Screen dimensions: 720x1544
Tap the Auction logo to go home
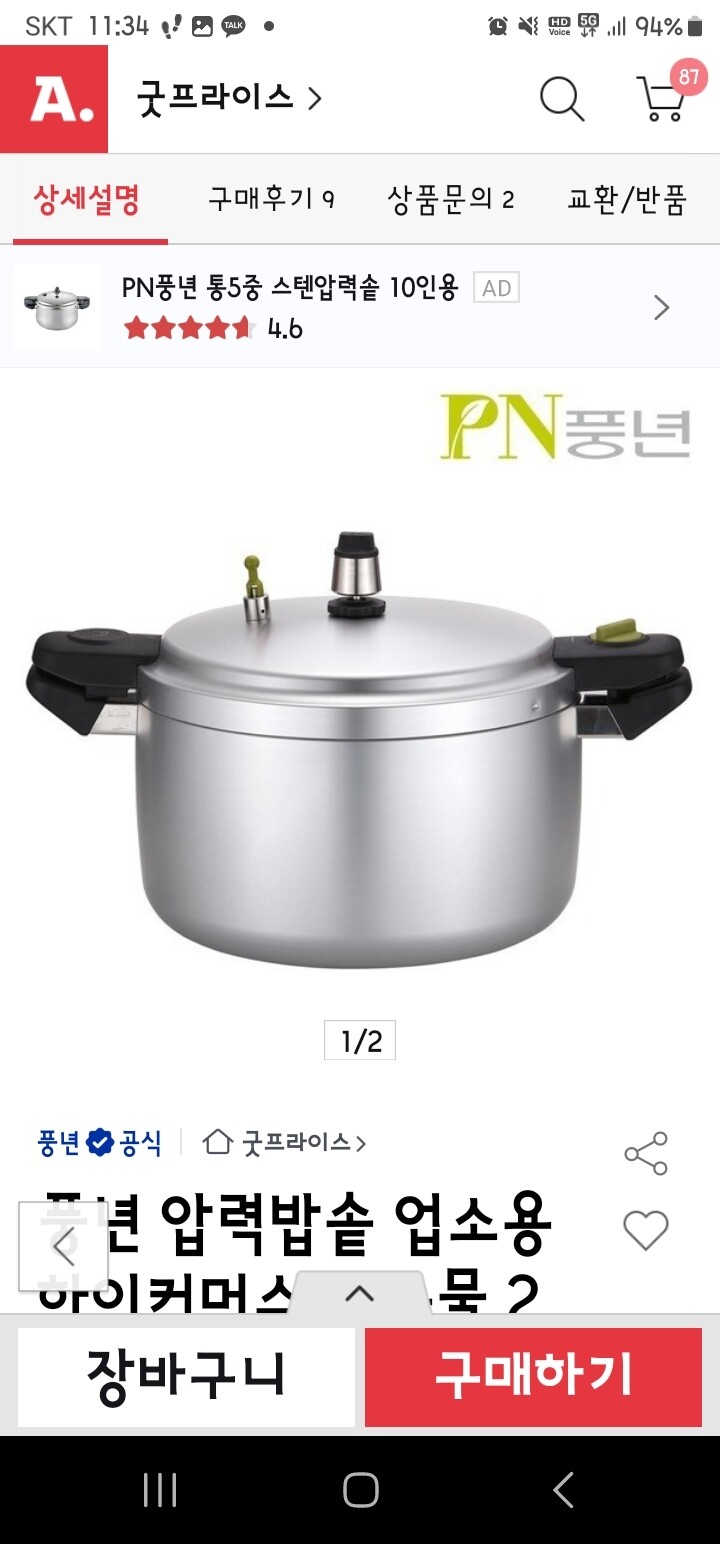point(53,99)
